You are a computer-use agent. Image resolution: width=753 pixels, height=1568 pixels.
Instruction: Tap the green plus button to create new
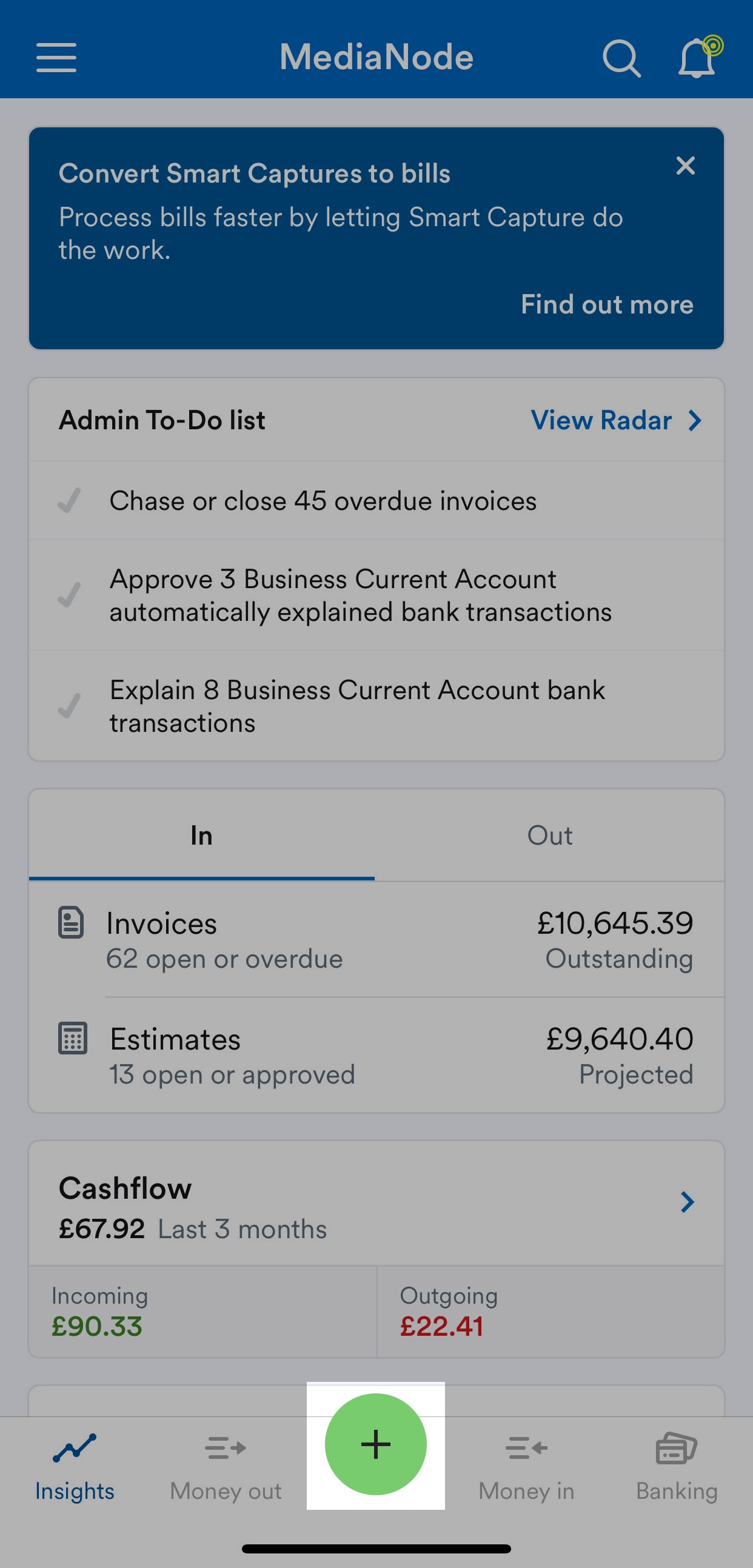click(375, 1444)
